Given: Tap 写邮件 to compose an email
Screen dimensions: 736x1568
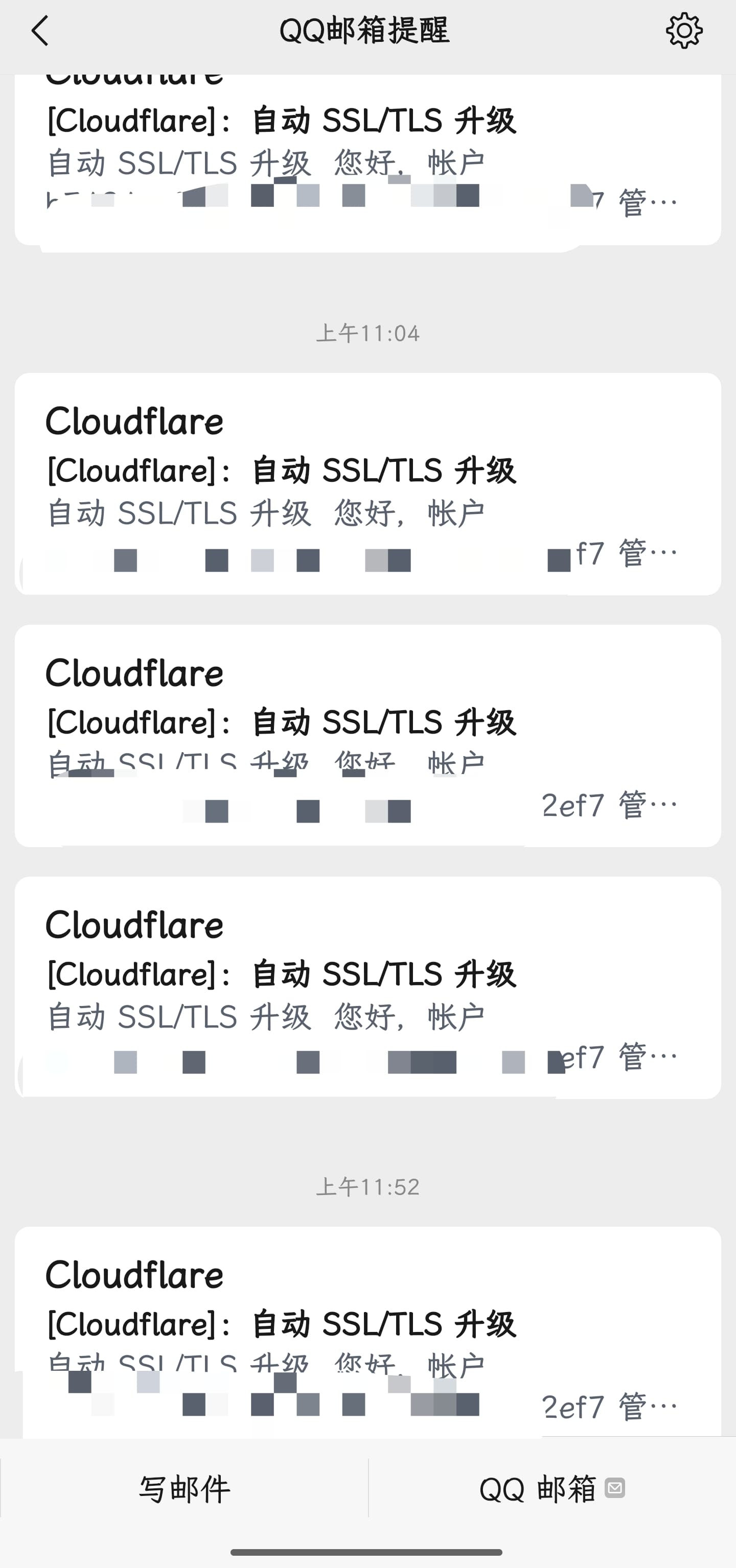Looking at the screenshot, I should point(185,1489).
